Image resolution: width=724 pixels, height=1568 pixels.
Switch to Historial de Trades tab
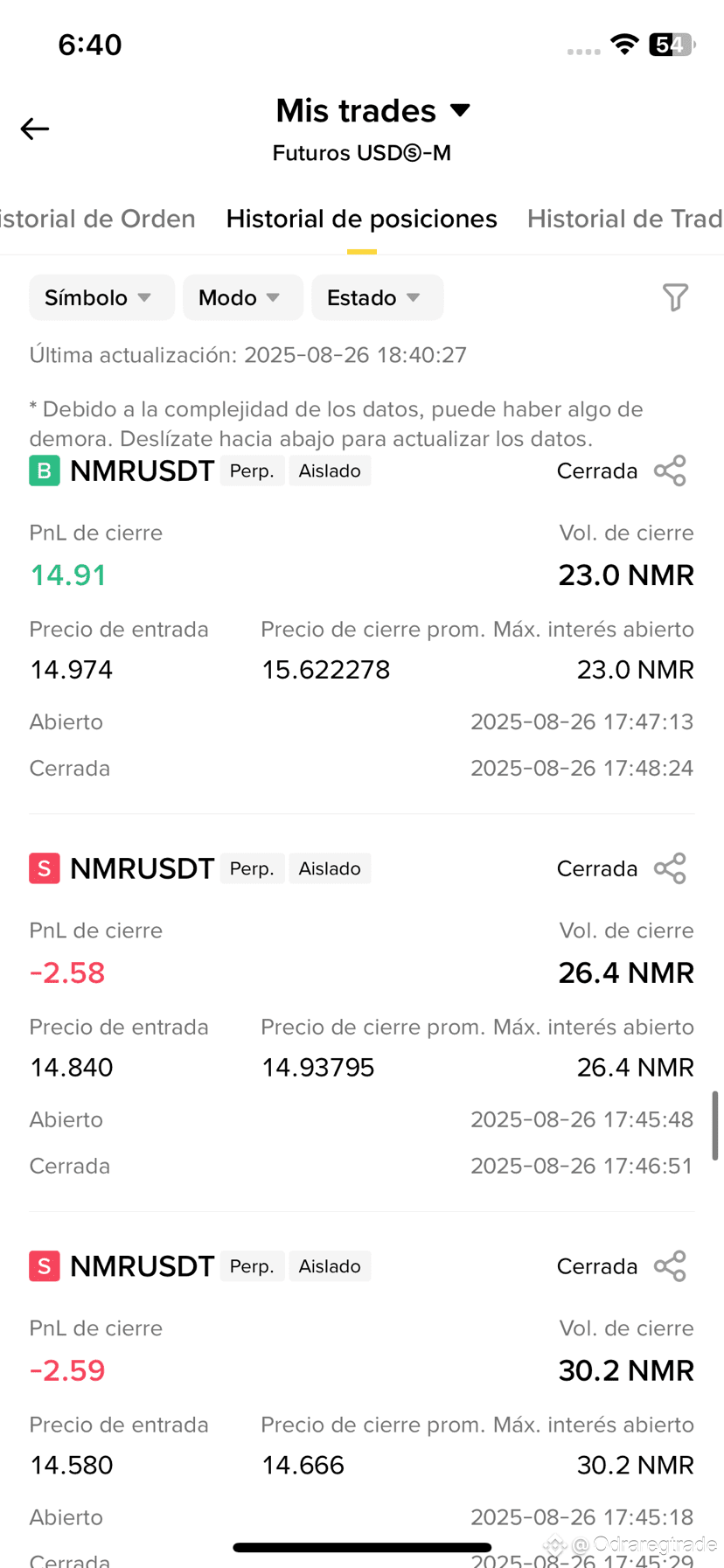coord(625,219)
